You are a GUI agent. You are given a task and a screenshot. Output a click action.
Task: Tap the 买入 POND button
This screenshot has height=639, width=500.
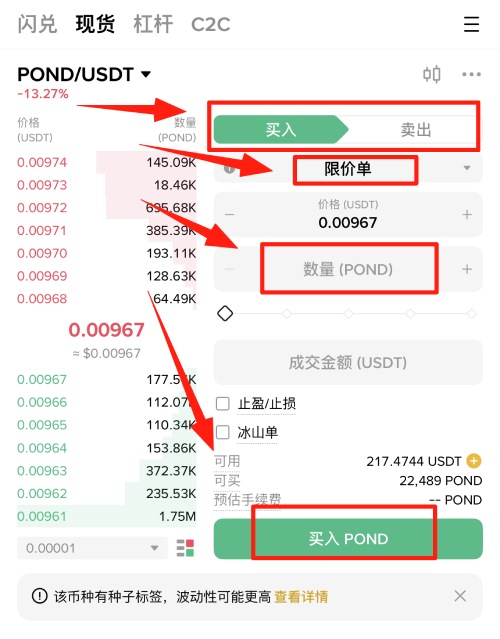coord(348,539)
